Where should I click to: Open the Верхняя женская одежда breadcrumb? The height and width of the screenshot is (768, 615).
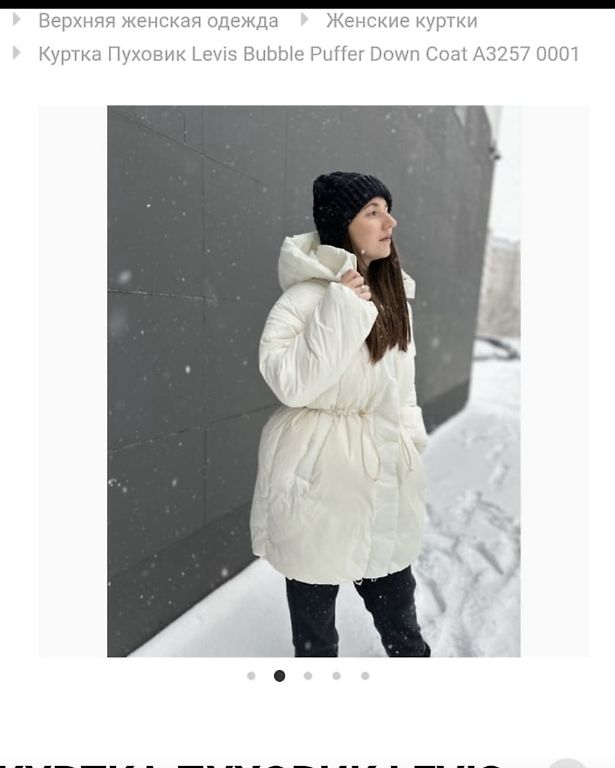point(158,21)
